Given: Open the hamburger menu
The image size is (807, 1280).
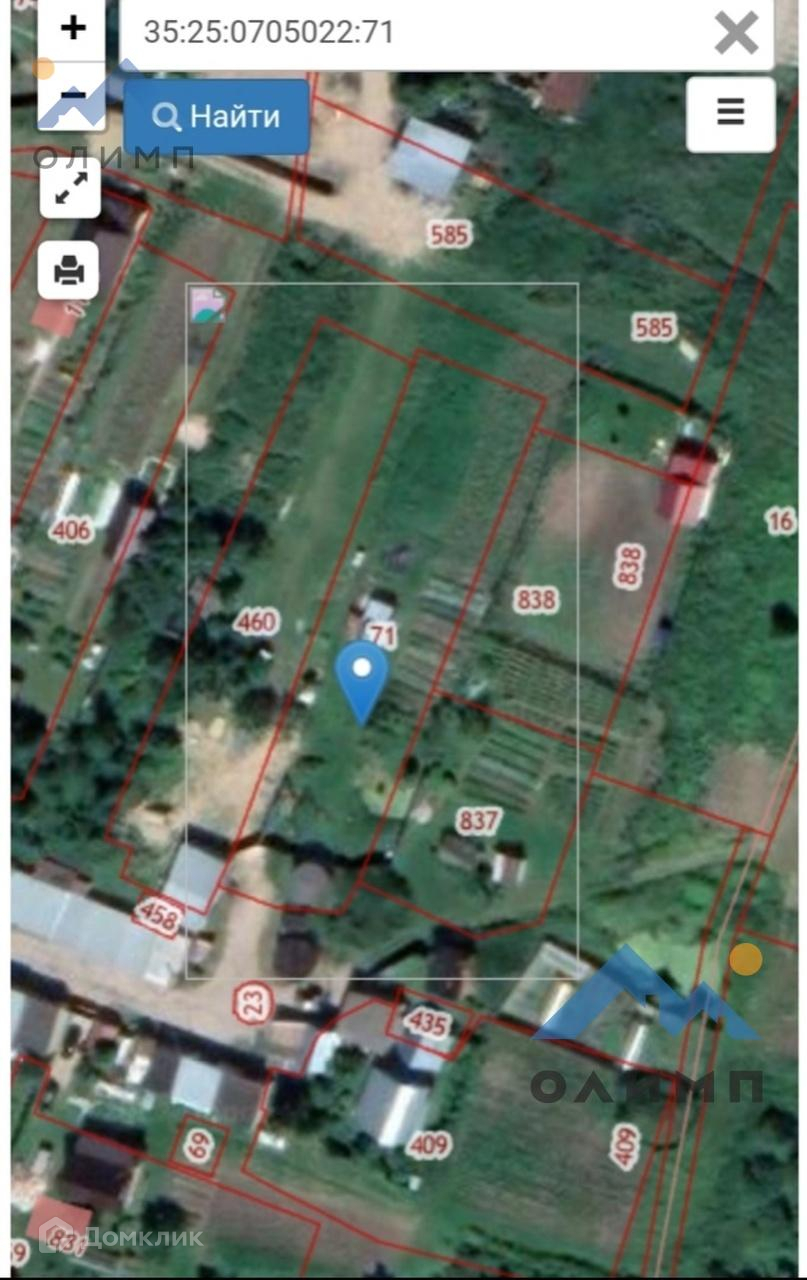Looking at the screenshot, I should click(730, 113).
